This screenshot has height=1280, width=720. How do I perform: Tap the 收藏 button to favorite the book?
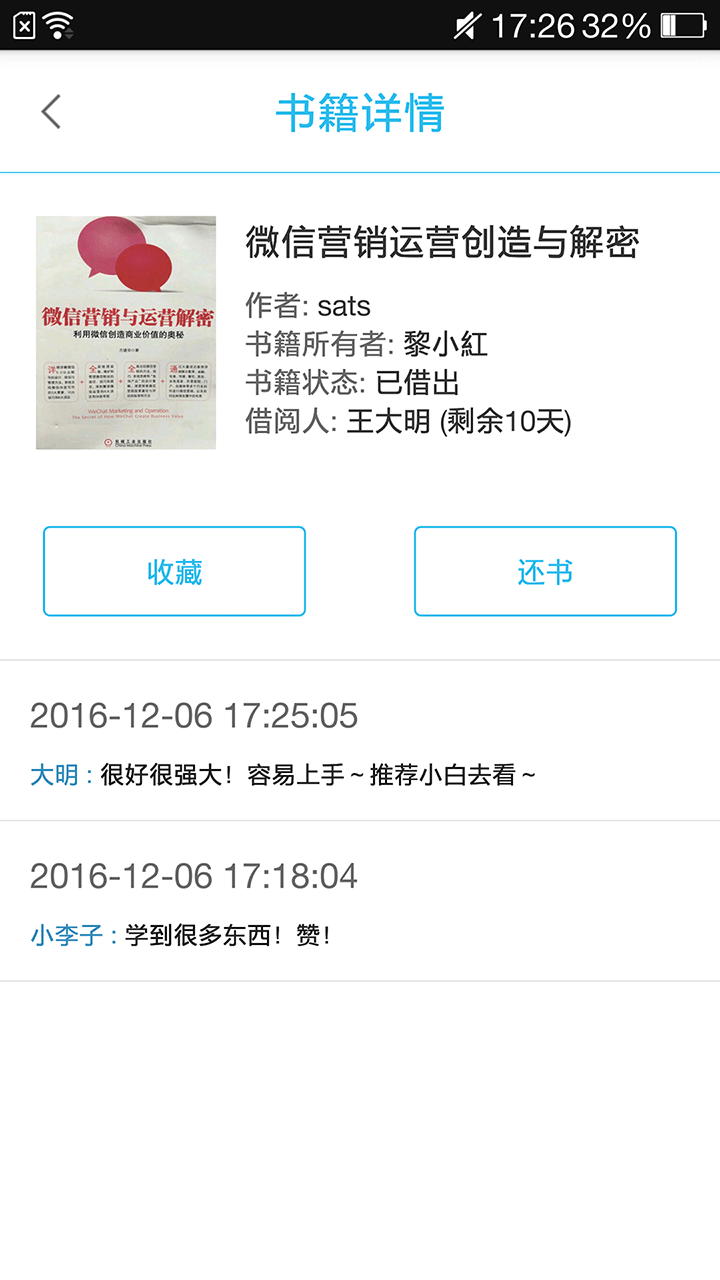pos(174,571)
